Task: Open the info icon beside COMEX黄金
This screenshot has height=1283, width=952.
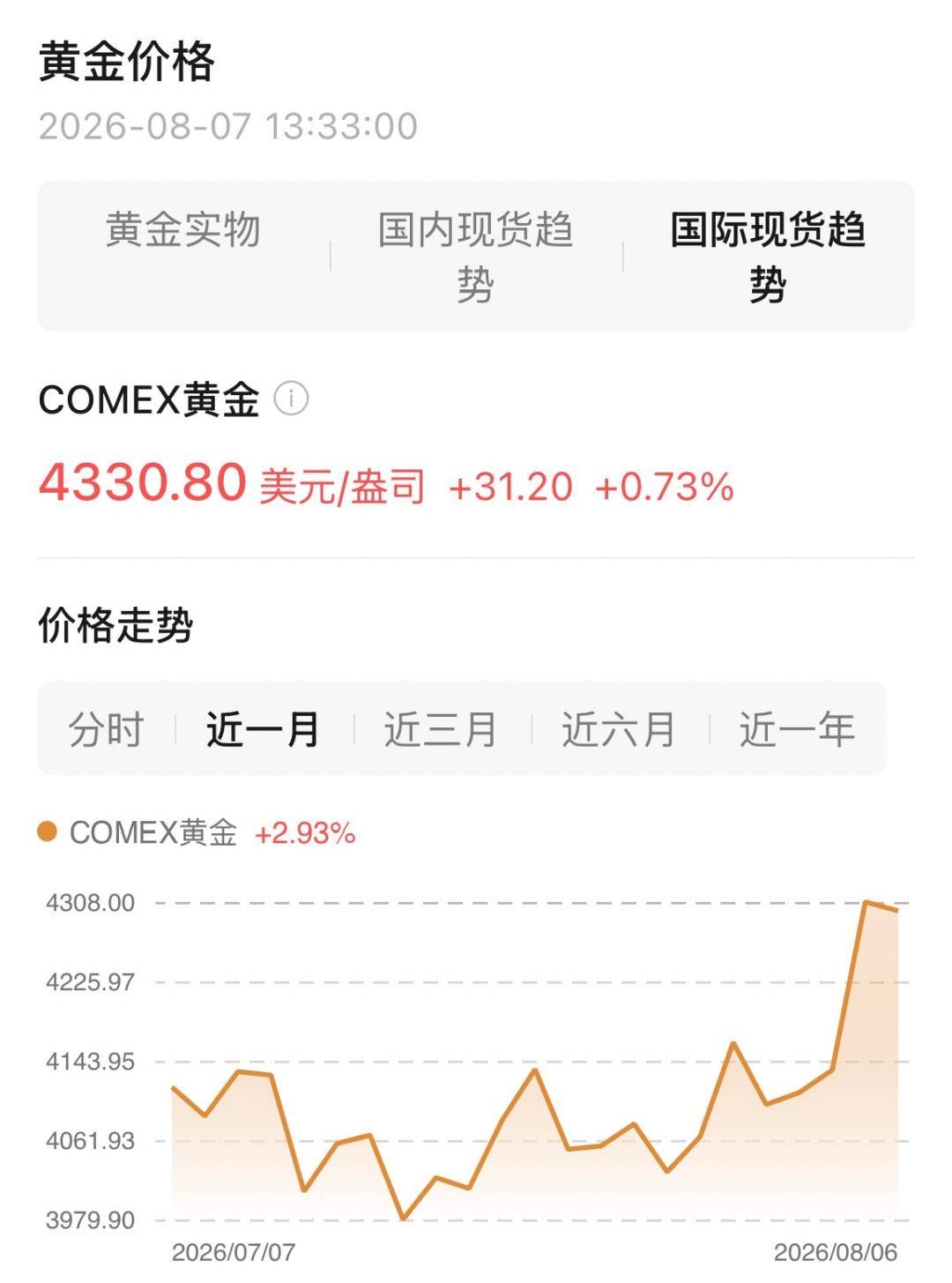Action: coord(291,399)
